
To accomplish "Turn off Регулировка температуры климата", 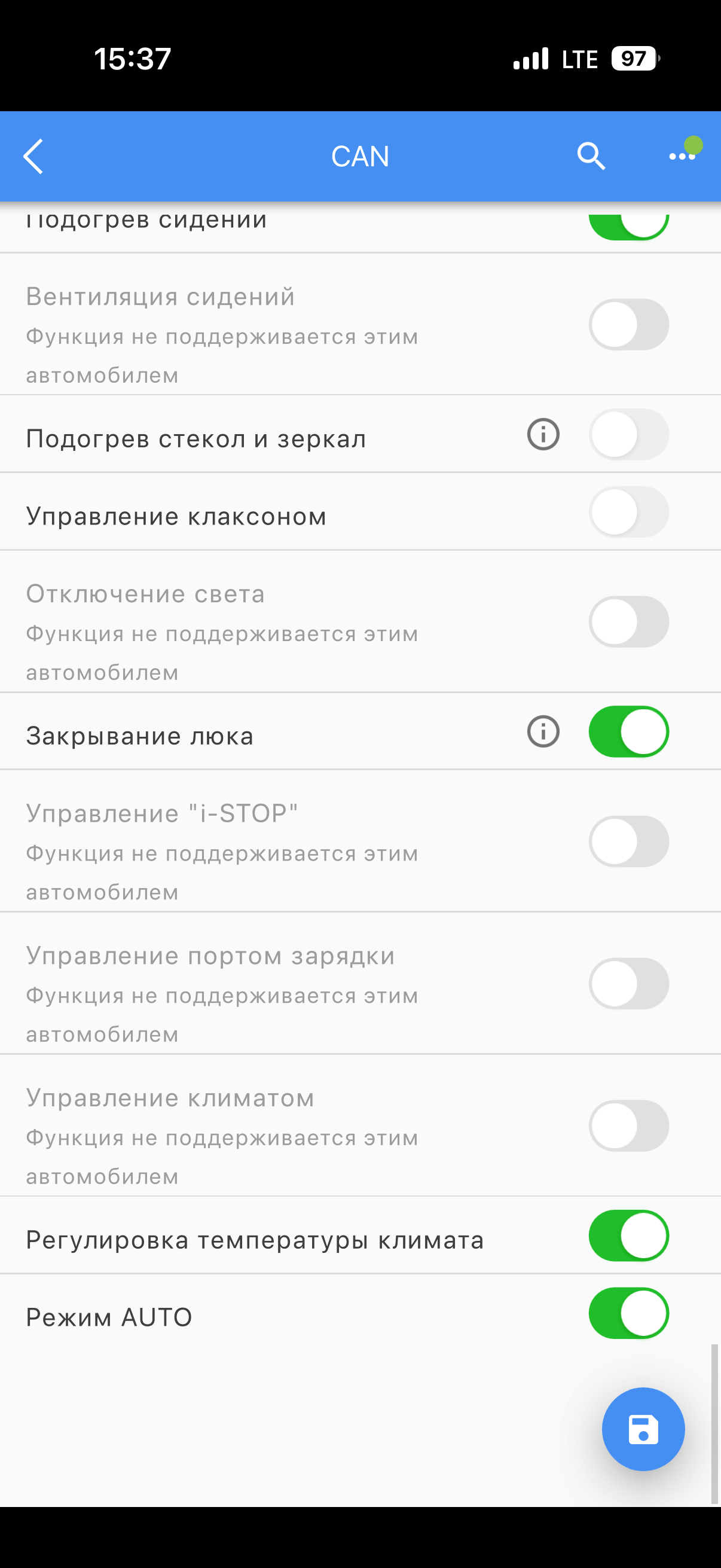I will click(628, 1236).
